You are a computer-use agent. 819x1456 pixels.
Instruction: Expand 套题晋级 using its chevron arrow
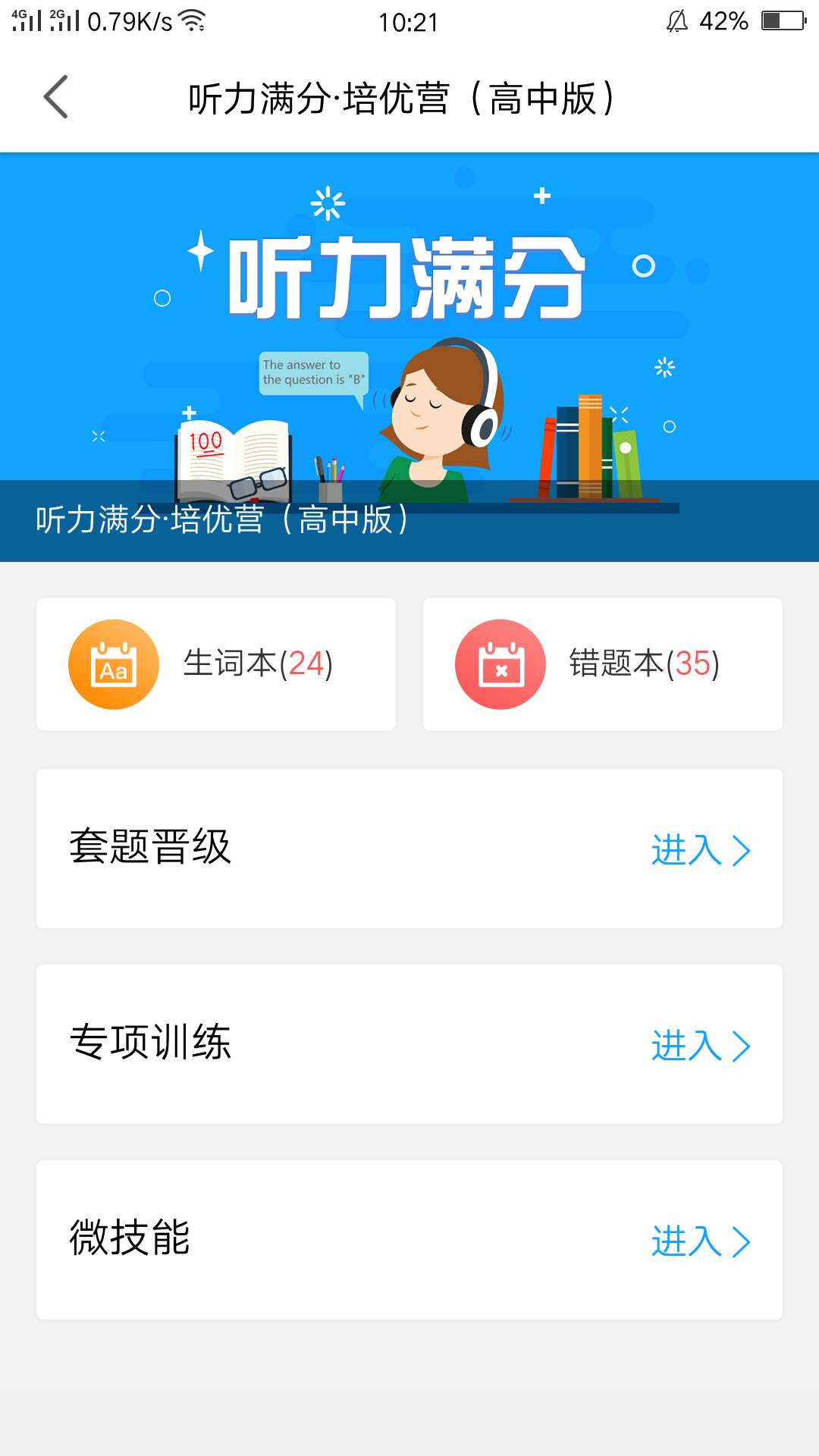click(741, 851)
